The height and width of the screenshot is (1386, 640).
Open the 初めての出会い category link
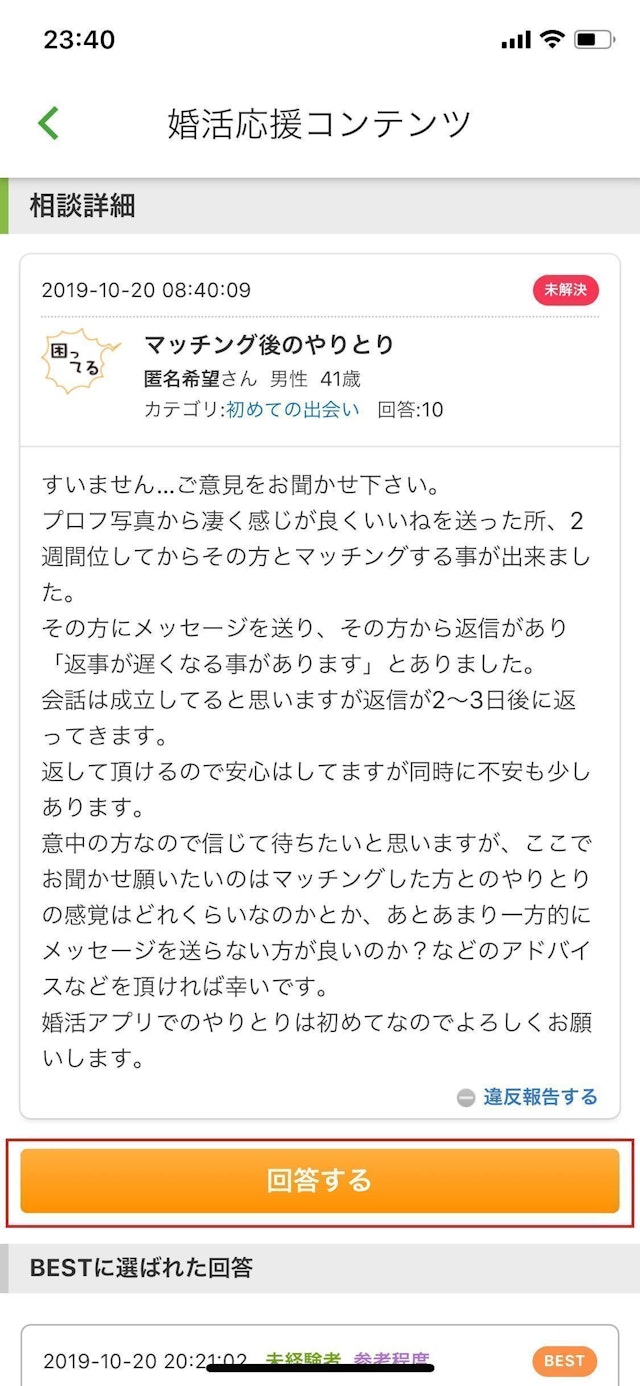pos(293,409)
